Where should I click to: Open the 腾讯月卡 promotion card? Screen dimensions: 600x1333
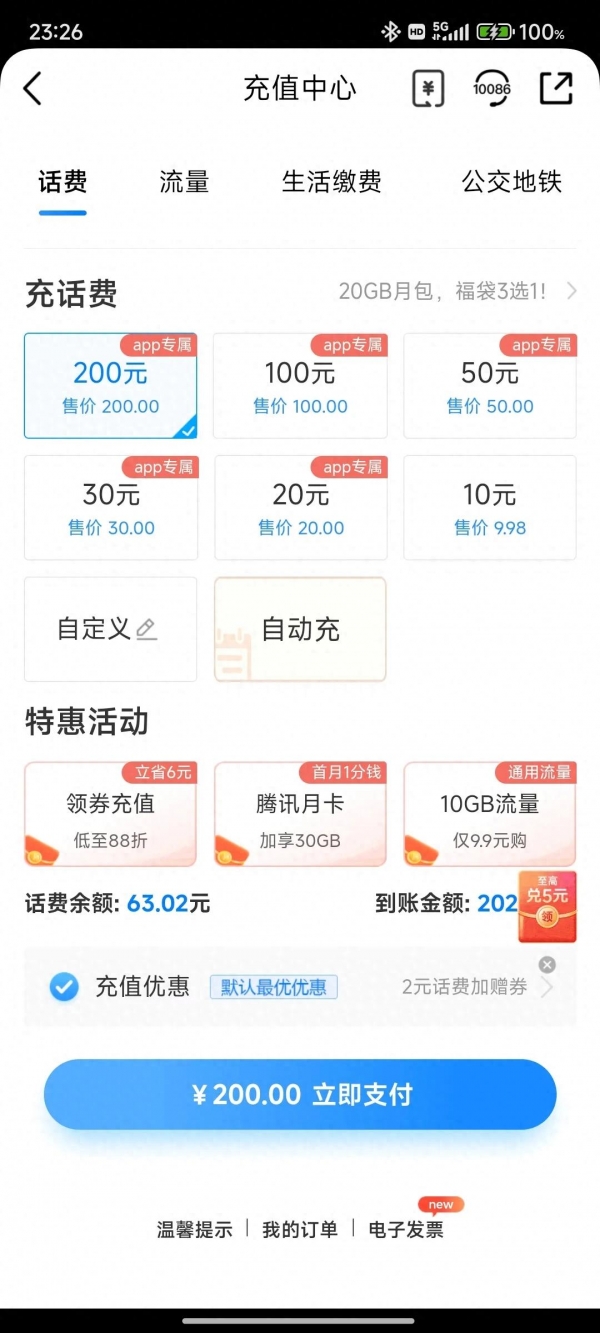[300, 815]
